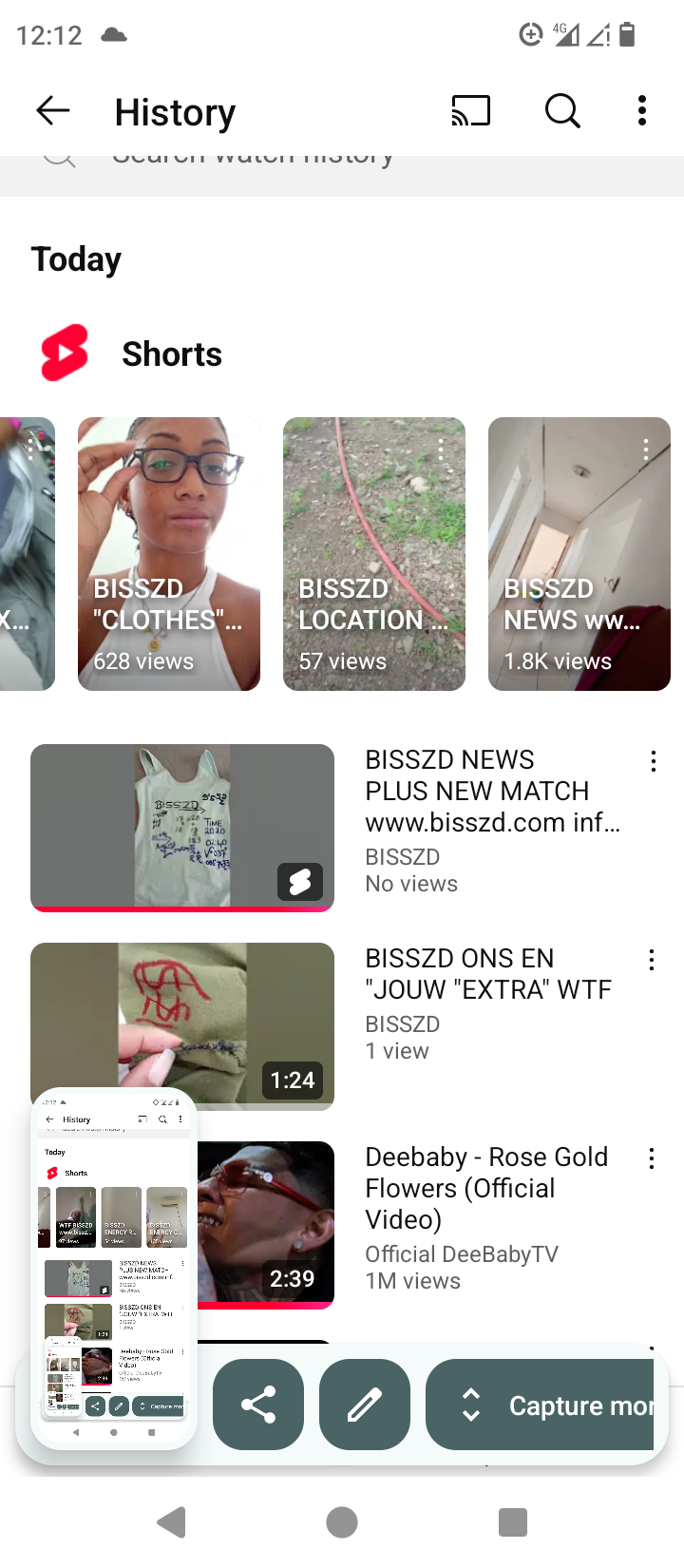Open search from the app bar

pos(562,111)
